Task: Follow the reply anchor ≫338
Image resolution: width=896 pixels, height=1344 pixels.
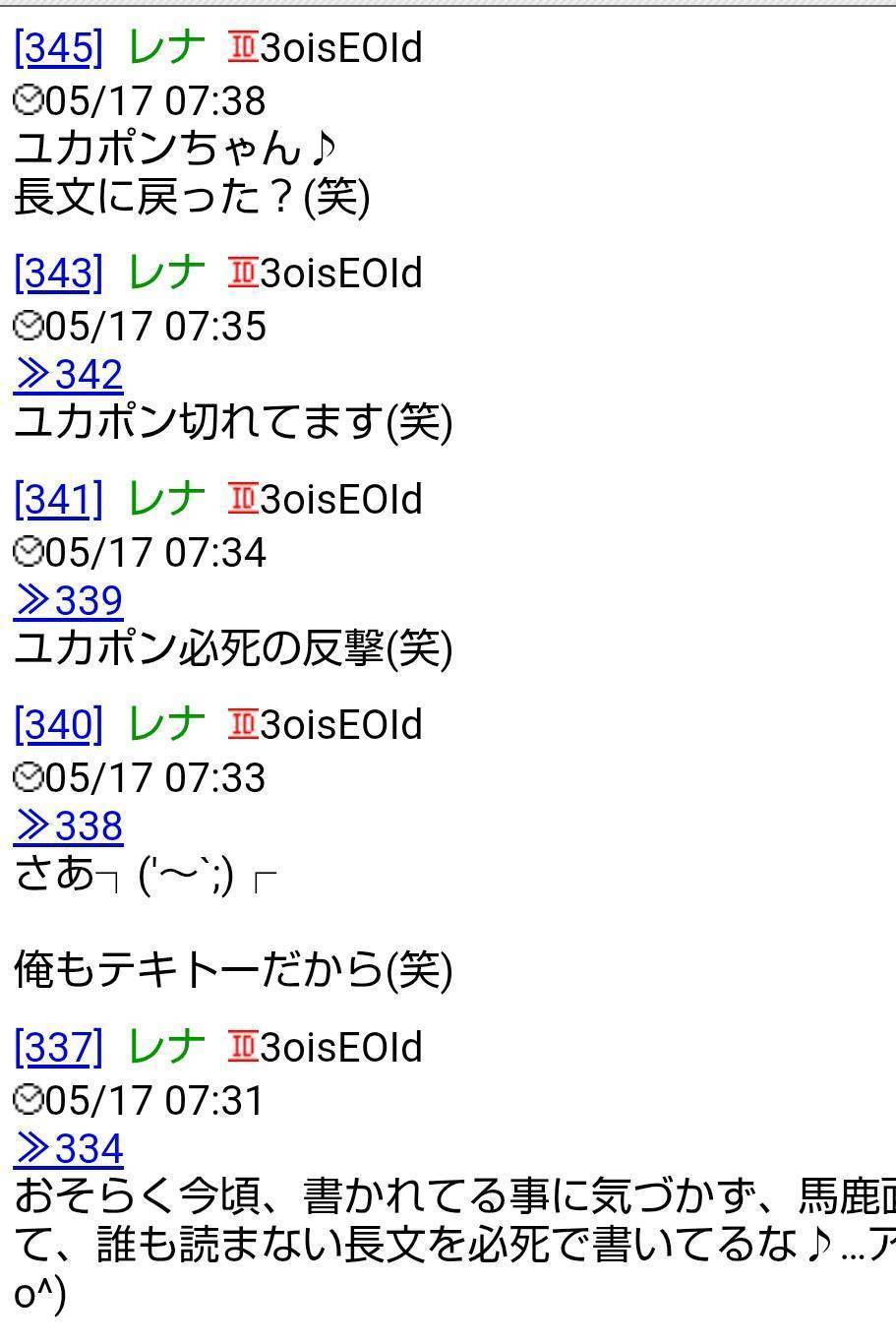Action: point(68,825)
